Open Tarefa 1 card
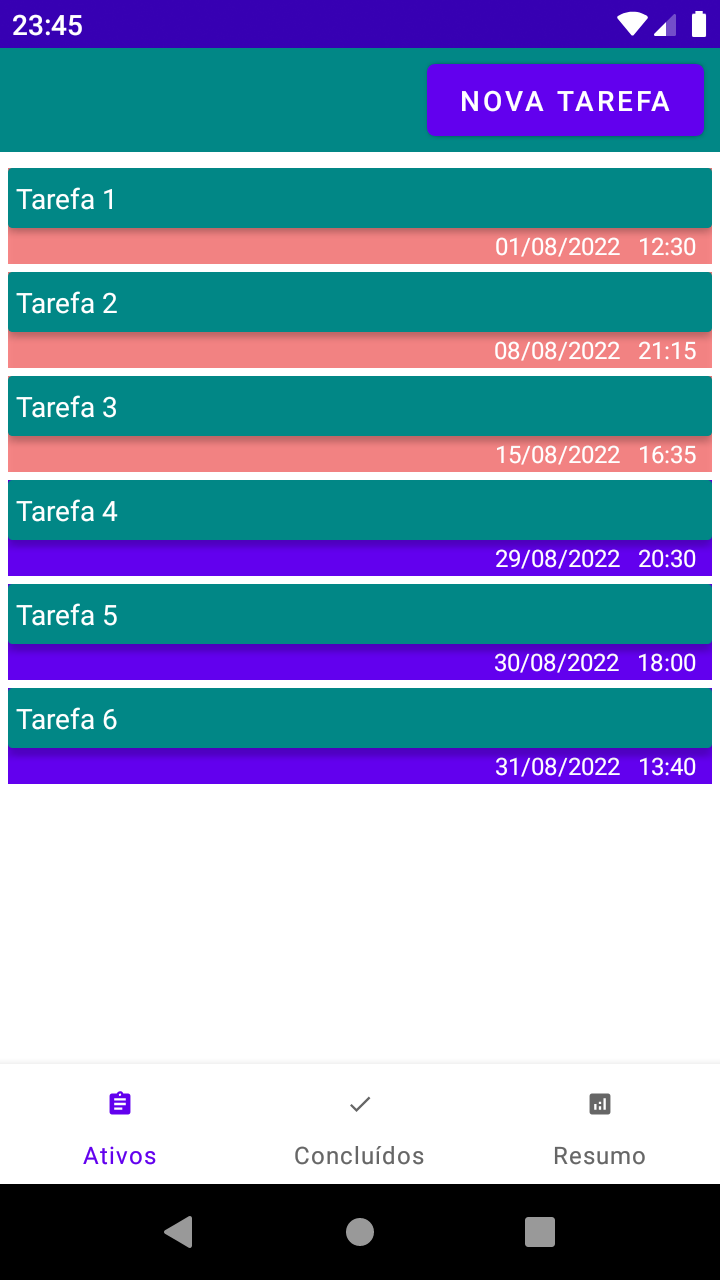 pos(359,198)
